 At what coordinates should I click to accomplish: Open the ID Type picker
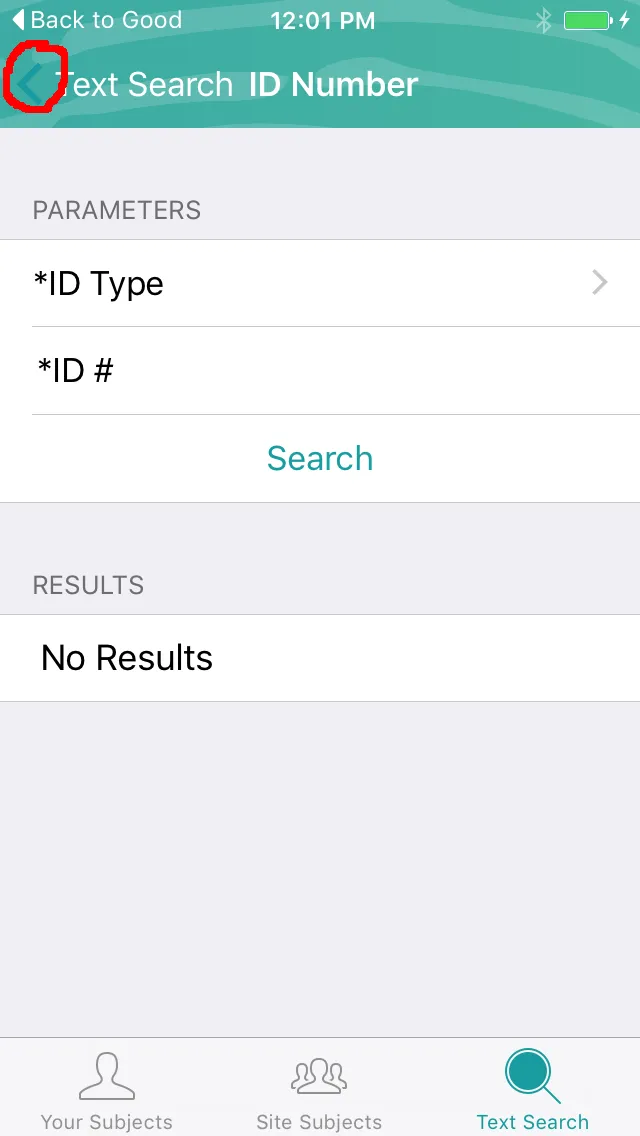click(x=320, y=284)
